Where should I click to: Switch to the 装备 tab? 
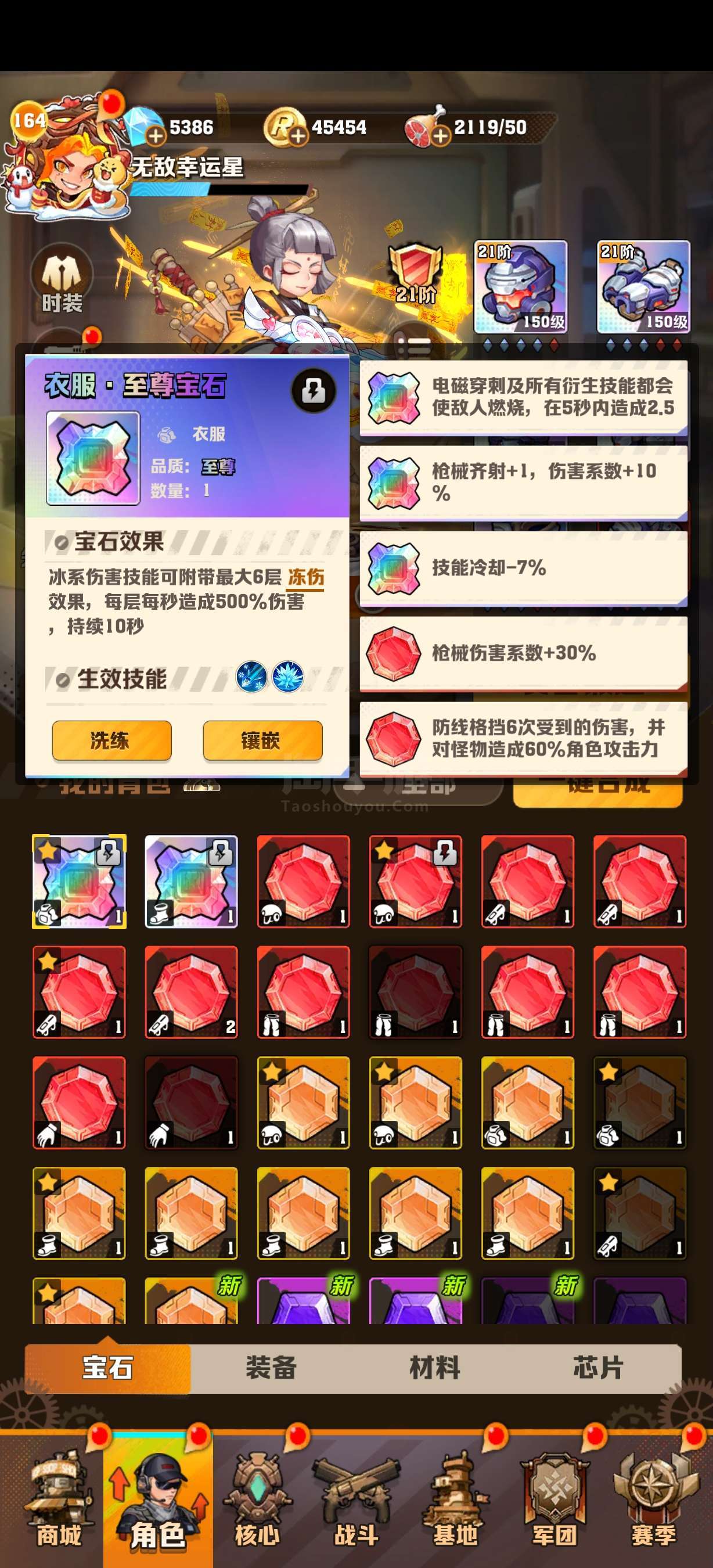271,1368
